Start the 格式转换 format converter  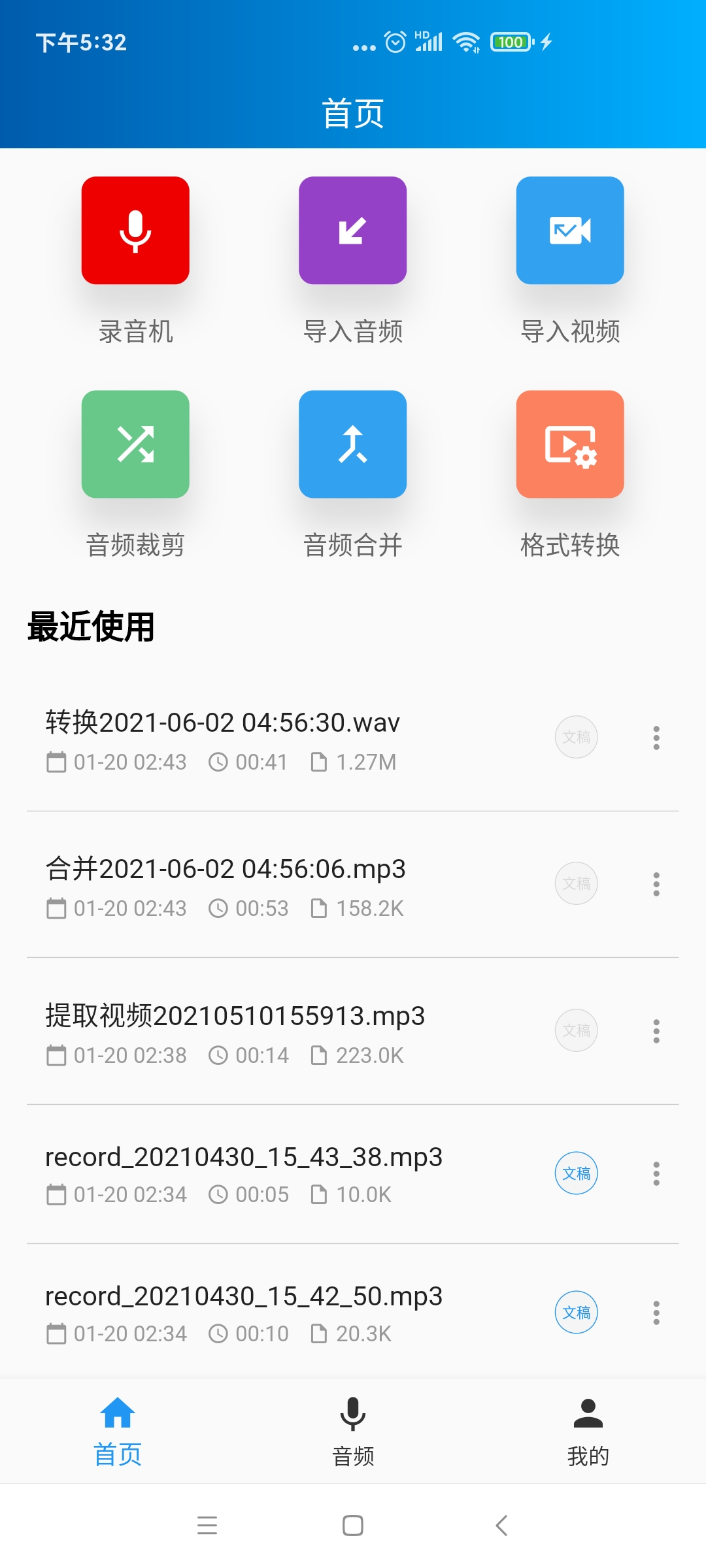tap(569, 444)
